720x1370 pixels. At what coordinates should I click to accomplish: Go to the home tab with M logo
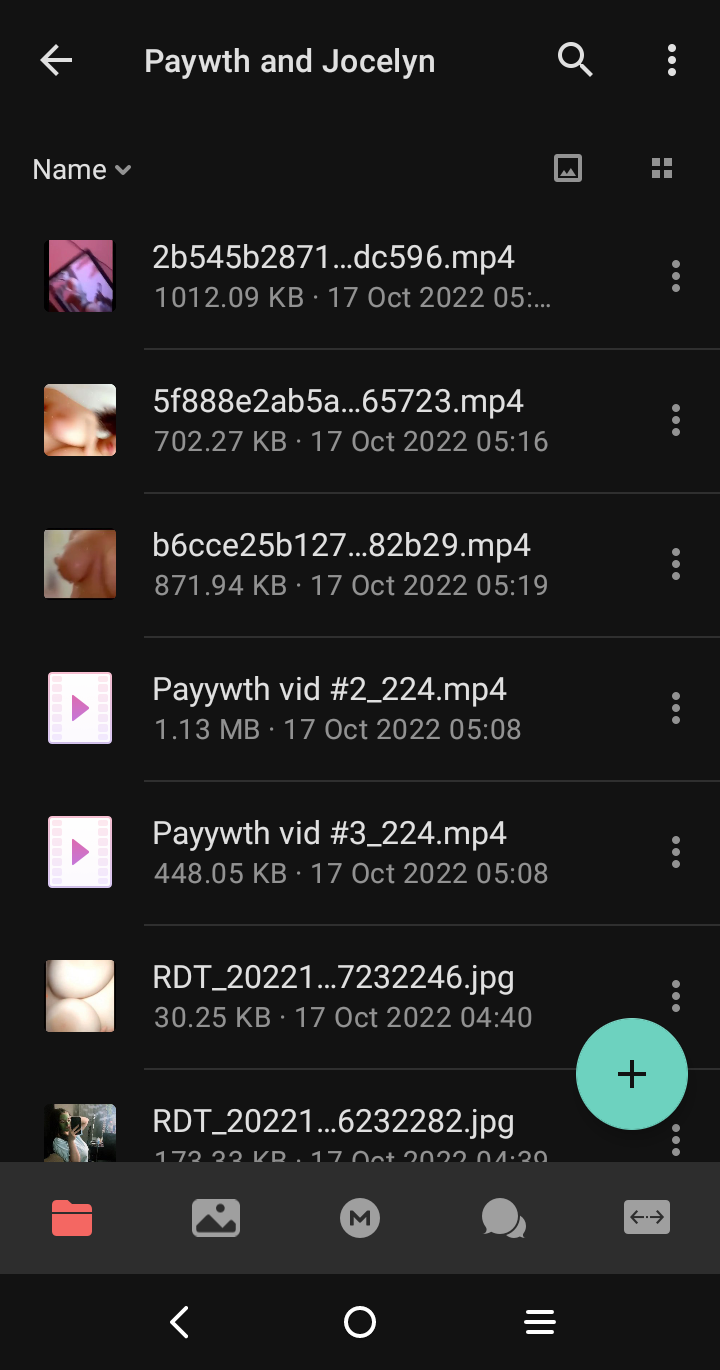[x=360, y=1218]
